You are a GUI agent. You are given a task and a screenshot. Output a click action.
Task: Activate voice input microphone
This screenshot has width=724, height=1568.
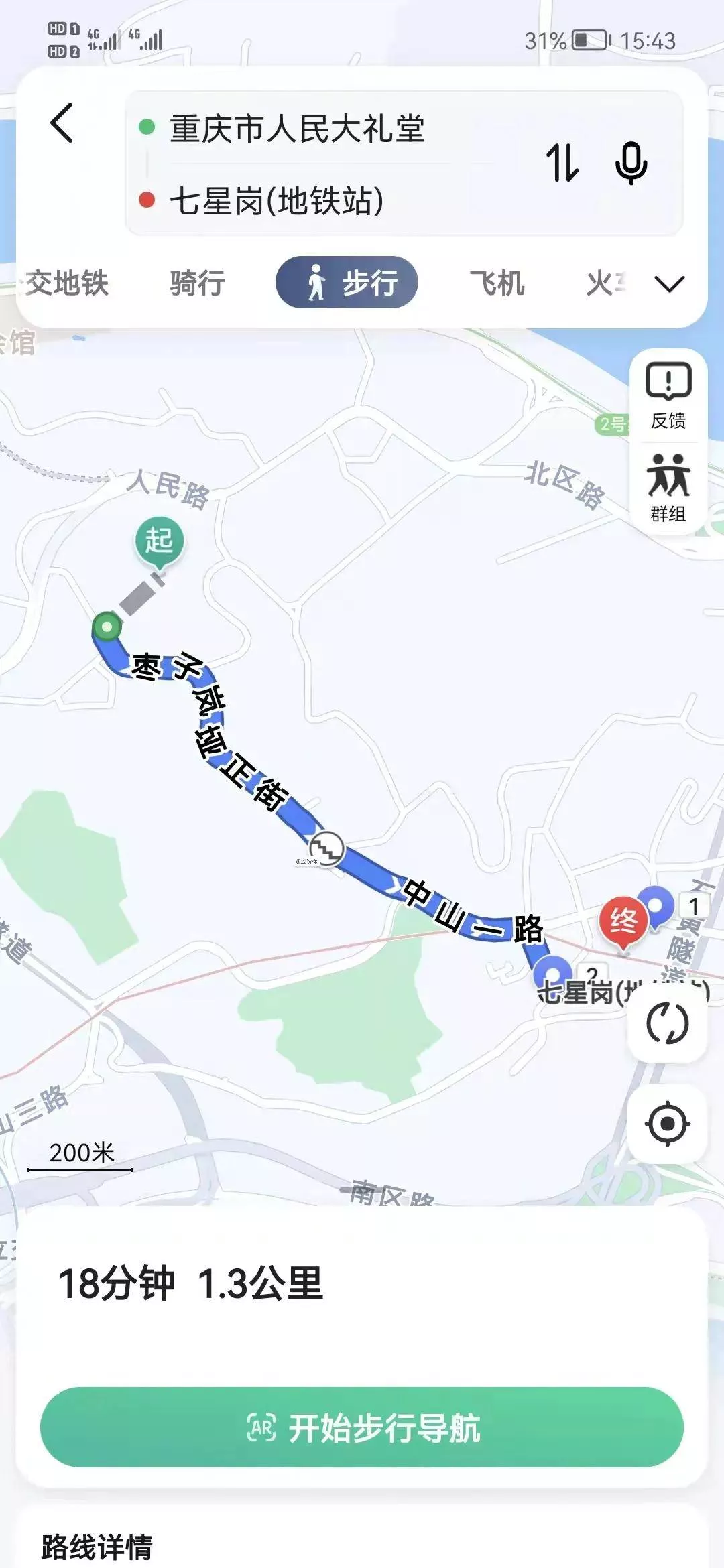631,163
